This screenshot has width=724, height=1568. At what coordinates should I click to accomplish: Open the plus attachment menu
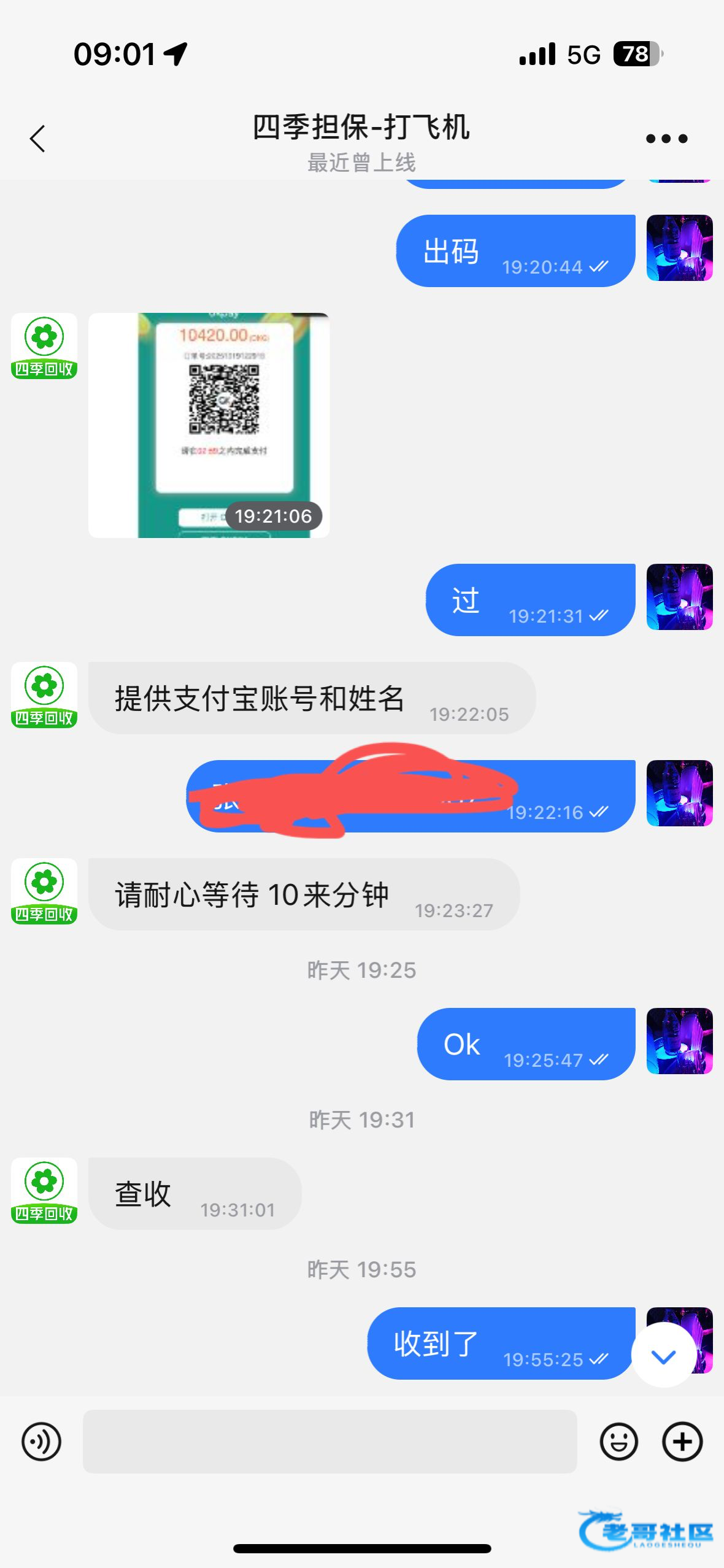click(x=682, y=1442)
